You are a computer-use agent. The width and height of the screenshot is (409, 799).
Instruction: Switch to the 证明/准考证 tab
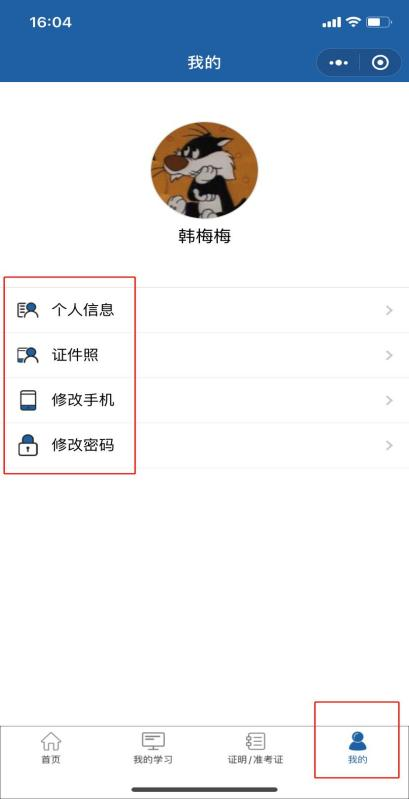click(255, 748)
